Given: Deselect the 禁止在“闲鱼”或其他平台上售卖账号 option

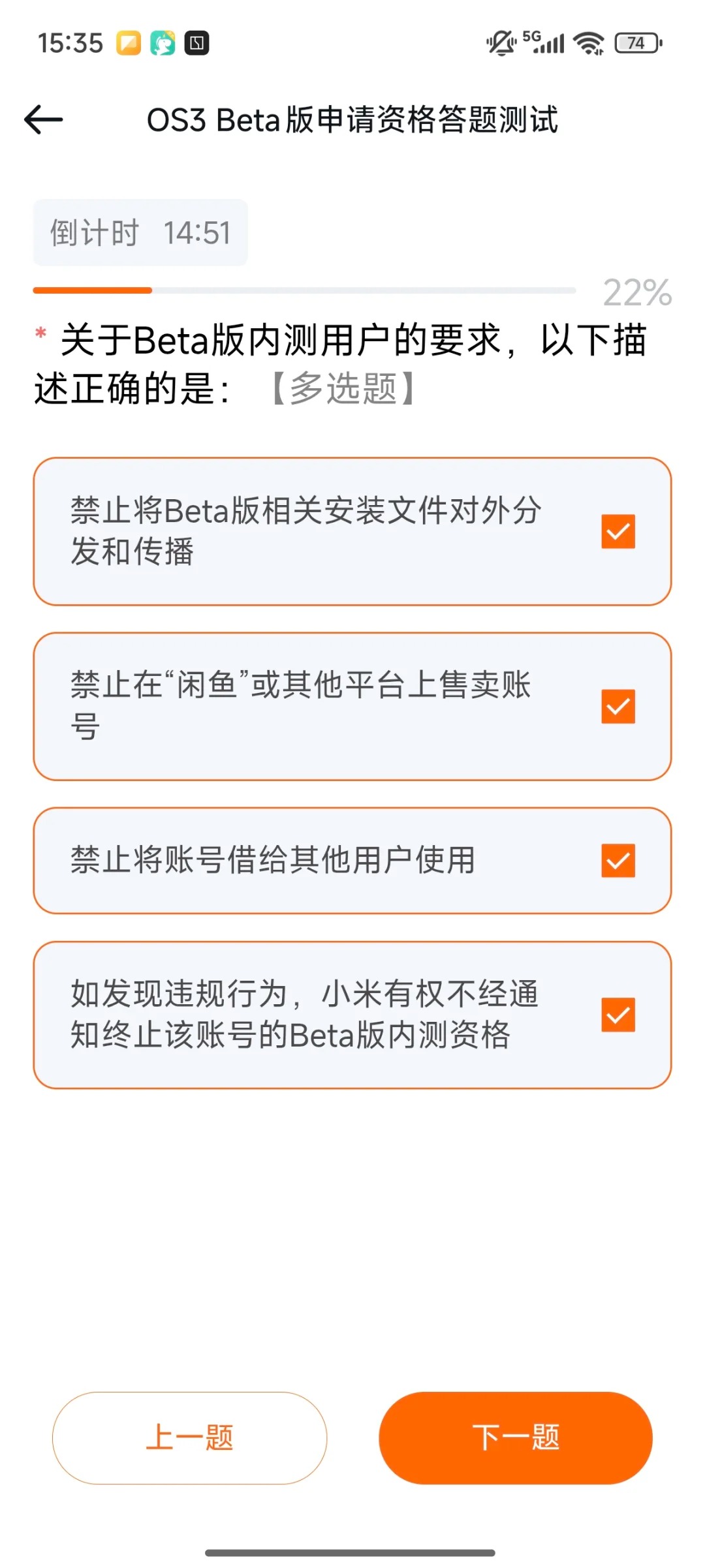Looking at the screenshot, I should [618, 706].
